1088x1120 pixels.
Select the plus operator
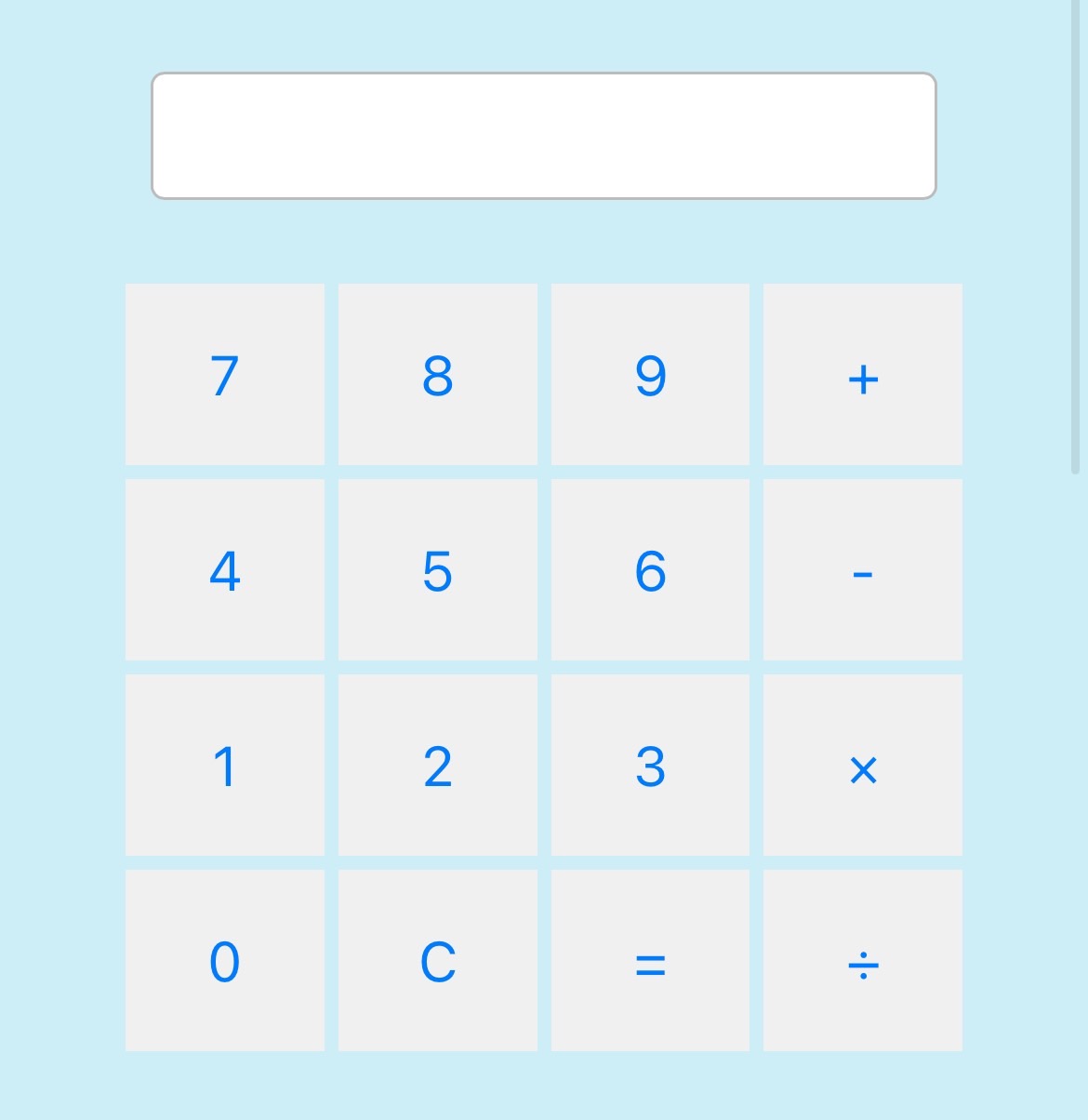[x=863, y=375]
